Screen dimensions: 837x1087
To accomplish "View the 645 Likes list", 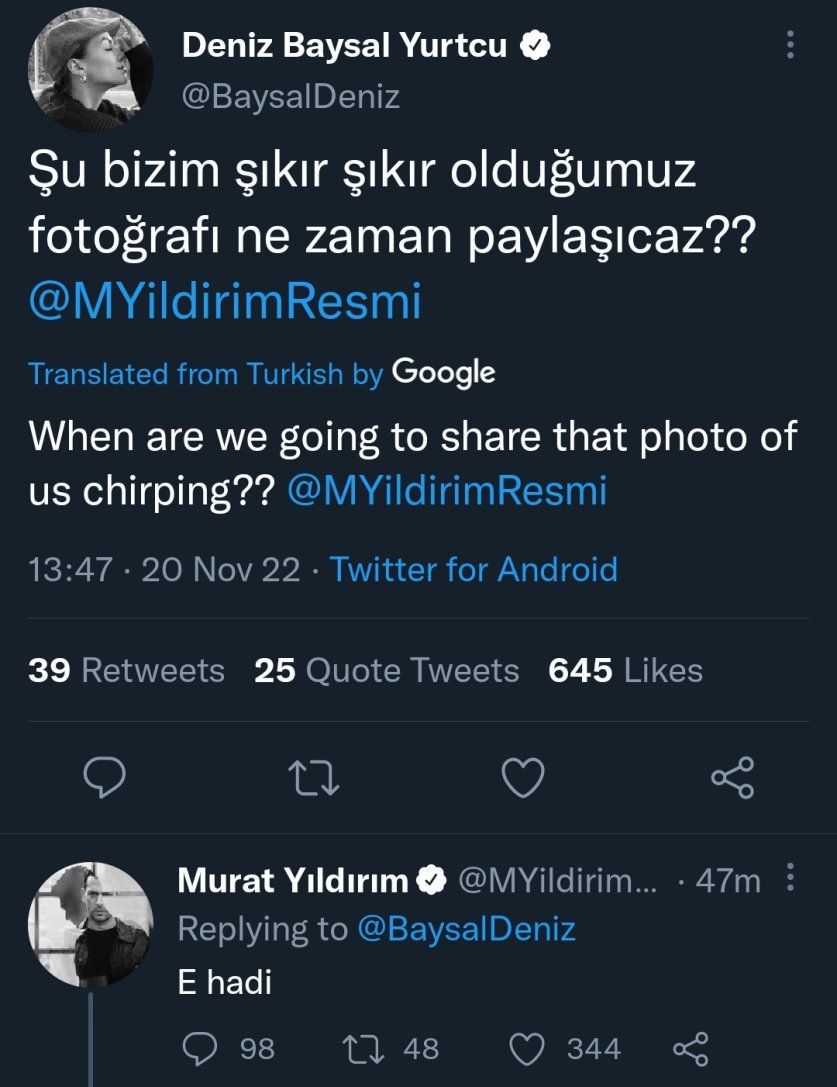I will tap(625, 670).
